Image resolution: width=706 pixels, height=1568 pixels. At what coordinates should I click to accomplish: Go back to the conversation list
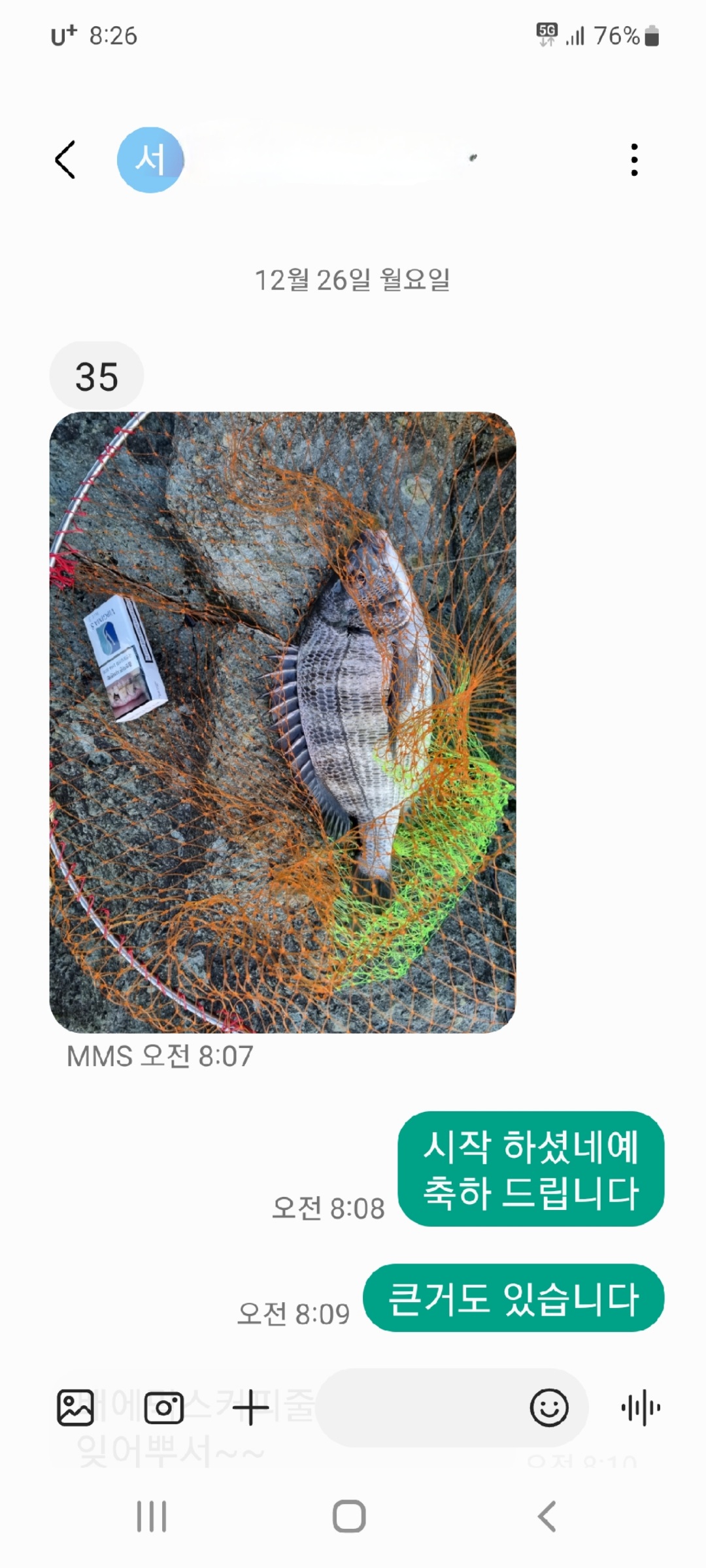[x=65, y=159]
